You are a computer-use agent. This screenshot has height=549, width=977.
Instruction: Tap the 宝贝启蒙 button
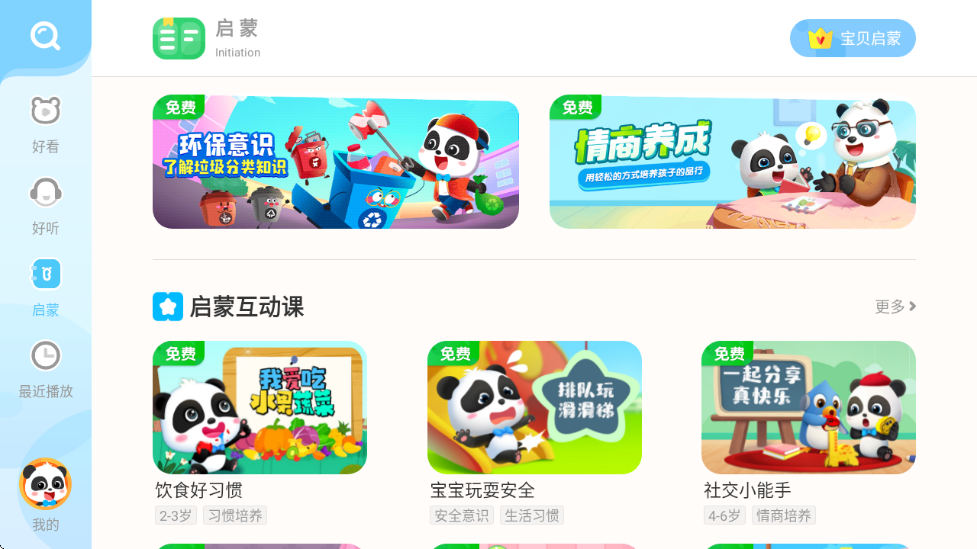pos(852,39)
